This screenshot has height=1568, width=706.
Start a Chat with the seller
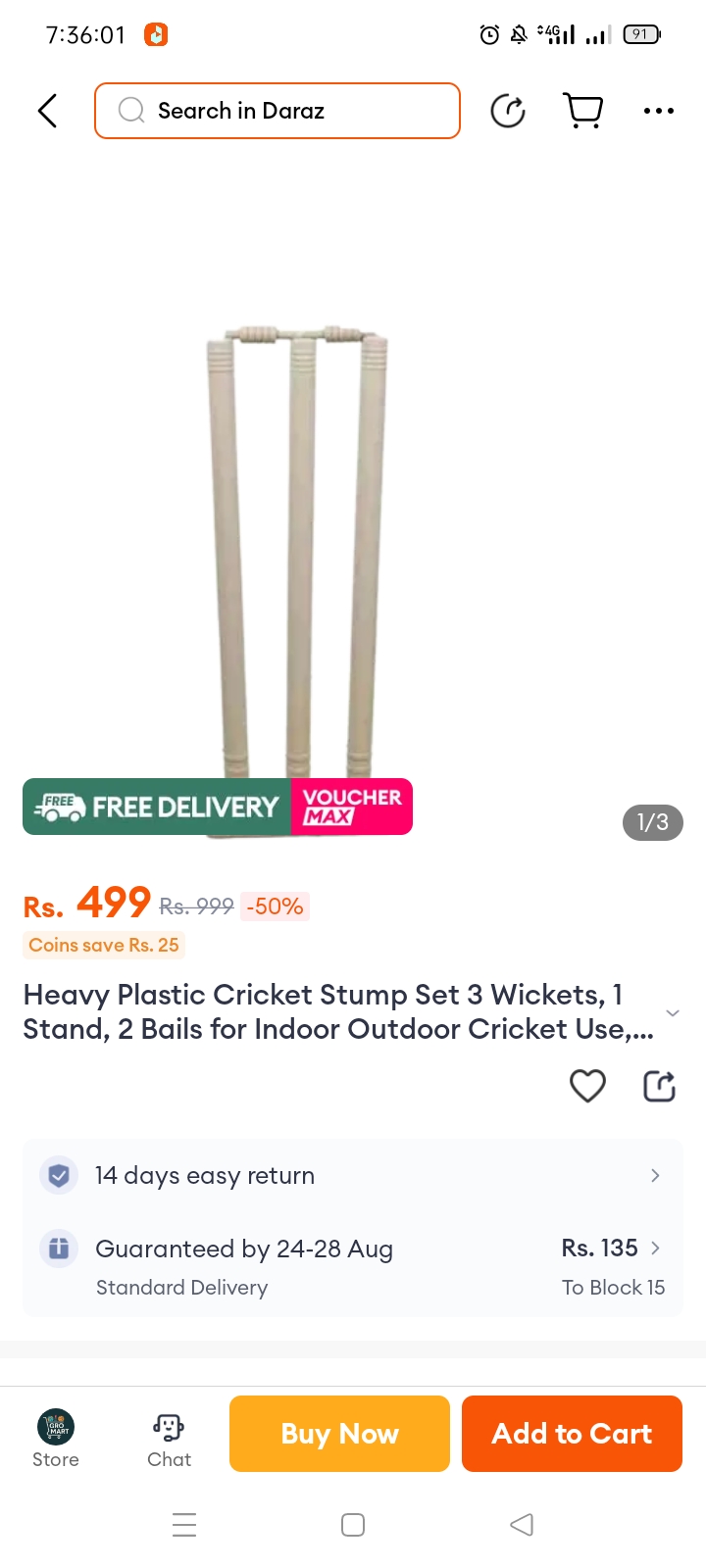169,1438
